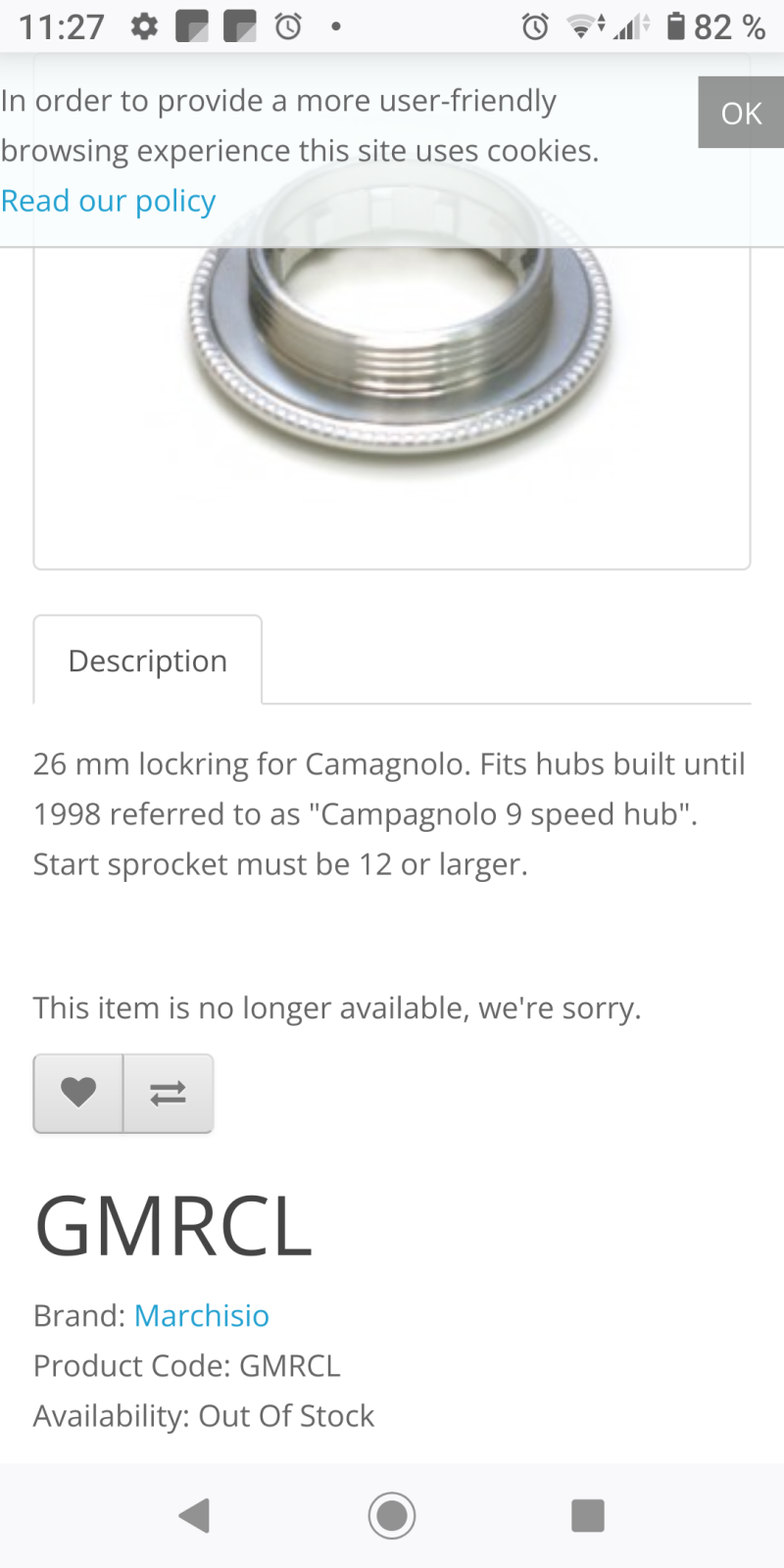Open the Marchisio brand link
This screenshot has height=1568, width=784.
pos(201,1315)
